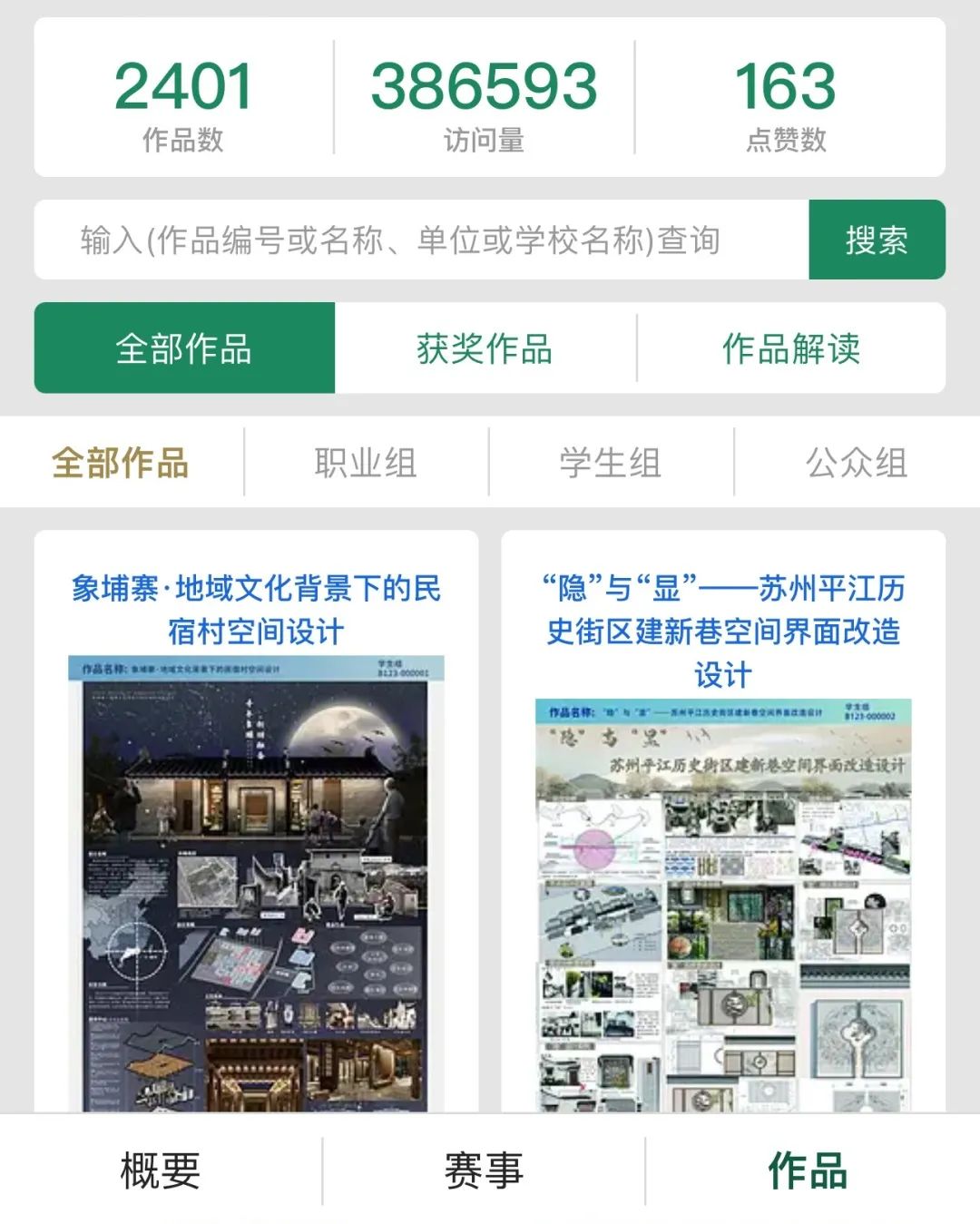Viewport: 980px width, 1224px height.
Task: Select the 全部作品 green segment
Action: (x=184, y=348)
